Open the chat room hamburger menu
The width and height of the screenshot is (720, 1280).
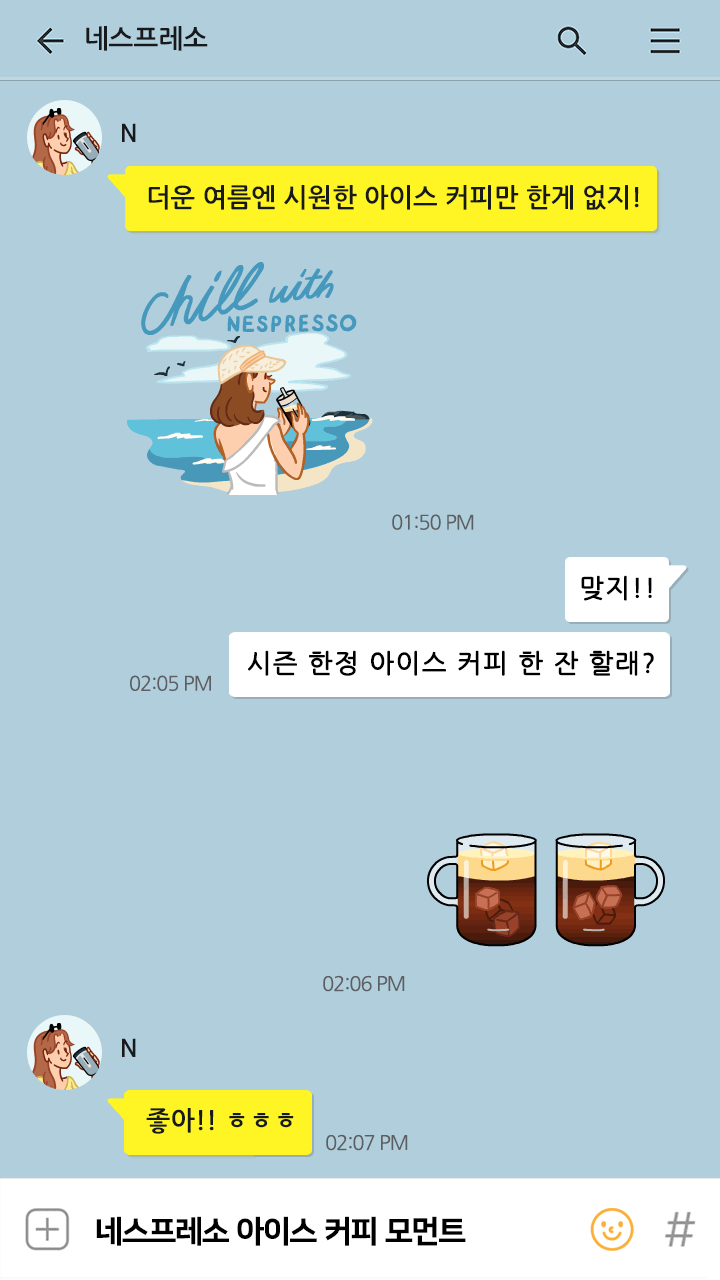[665, 40]
